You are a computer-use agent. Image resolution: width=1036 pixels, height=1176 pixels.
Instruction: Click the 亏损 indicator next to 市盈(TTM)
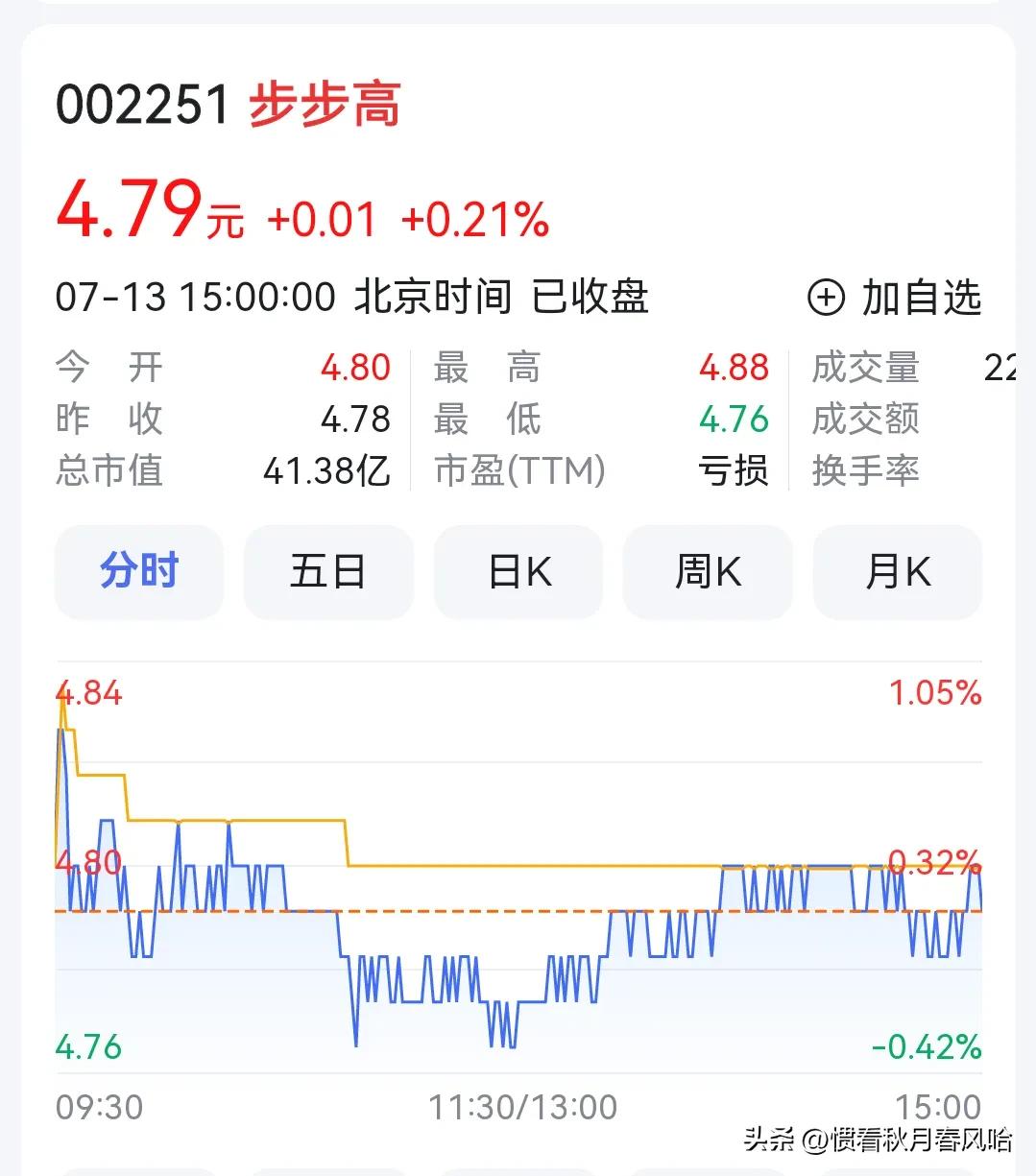coord(733,470)
